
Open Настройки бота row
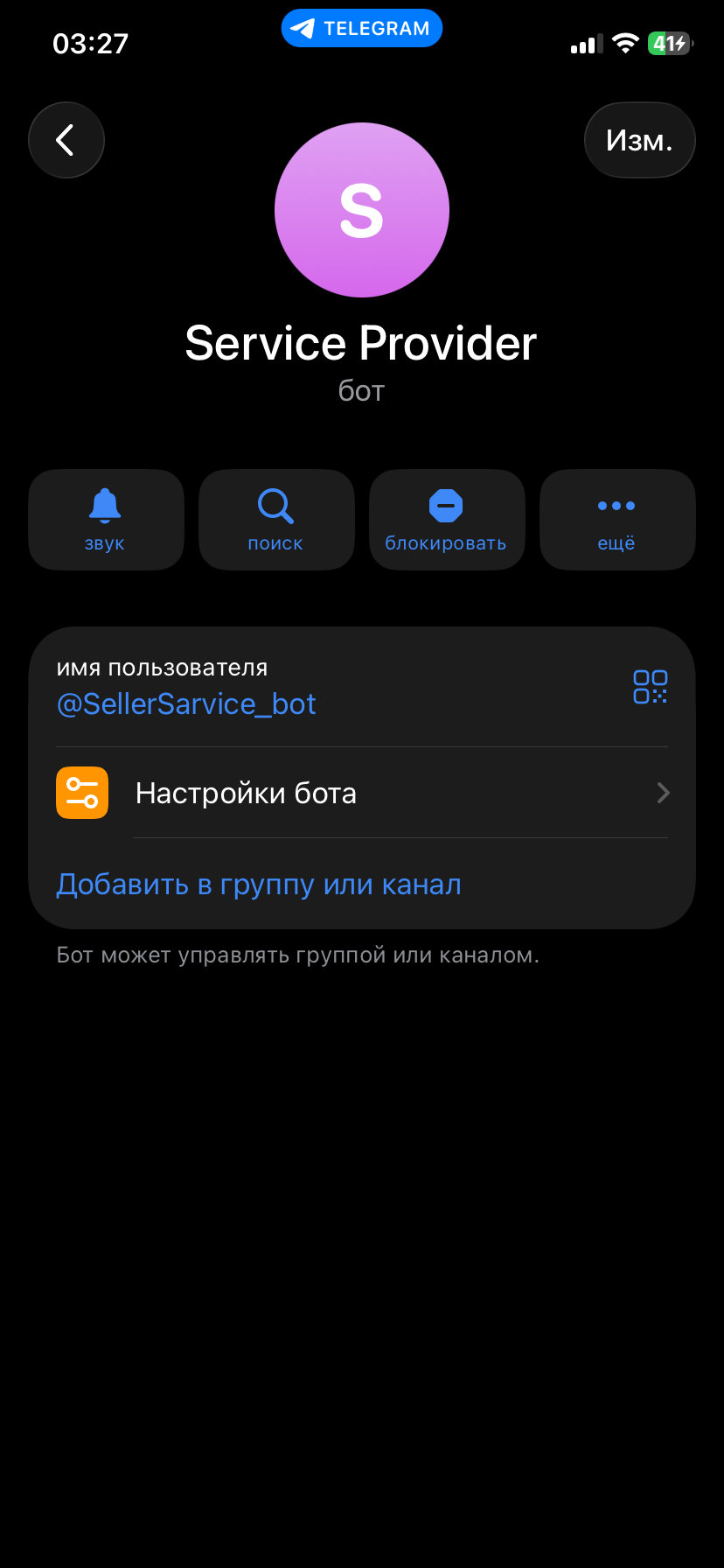(x=362, y=793)
